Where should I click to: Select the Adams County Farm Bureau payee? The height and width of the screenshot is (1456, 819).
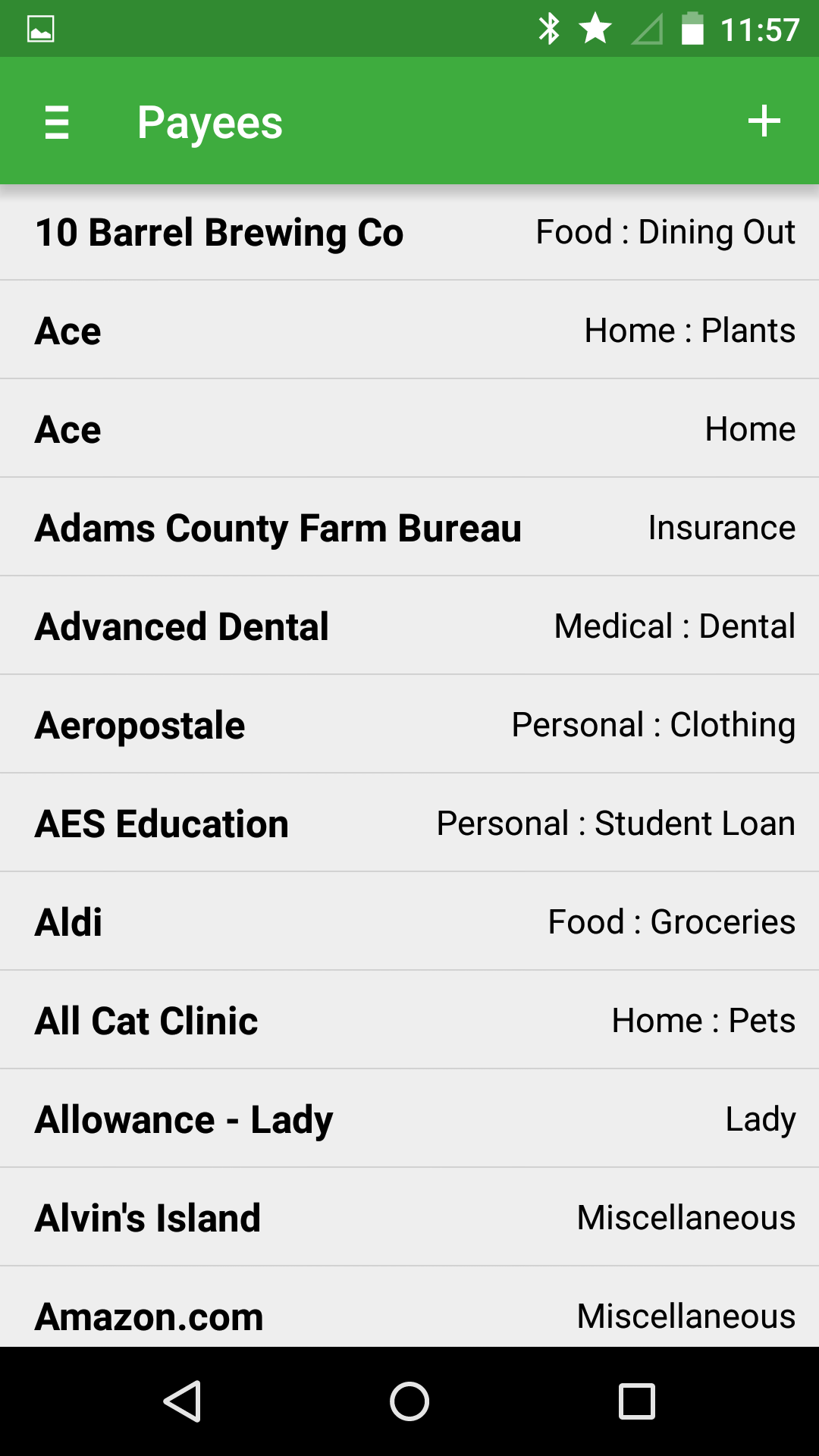click(409, 527)
